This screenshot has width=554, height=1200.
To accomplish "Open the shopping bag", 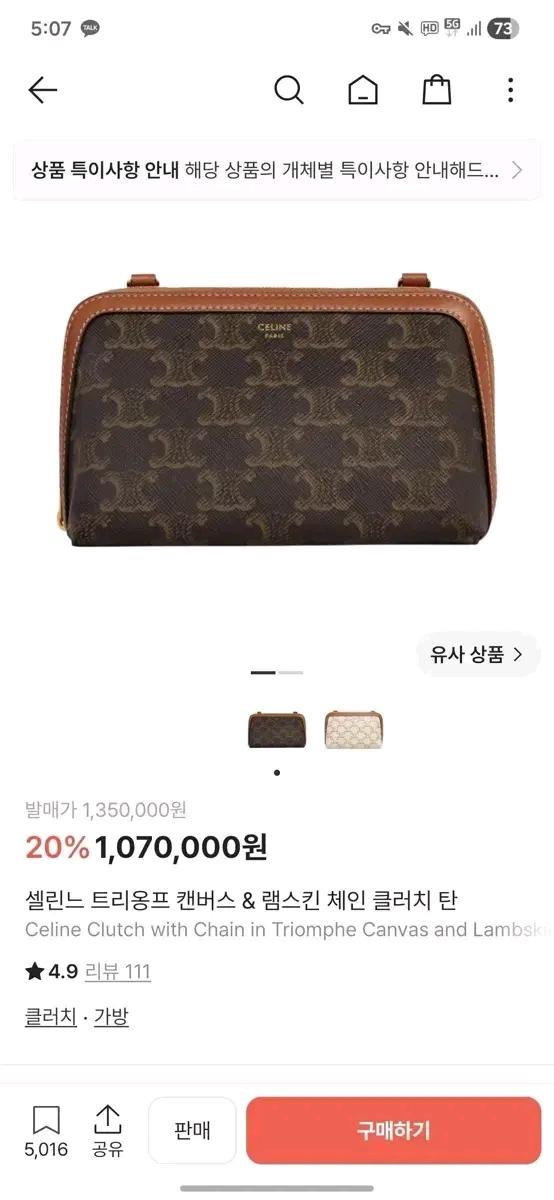I will coord(437,90).
